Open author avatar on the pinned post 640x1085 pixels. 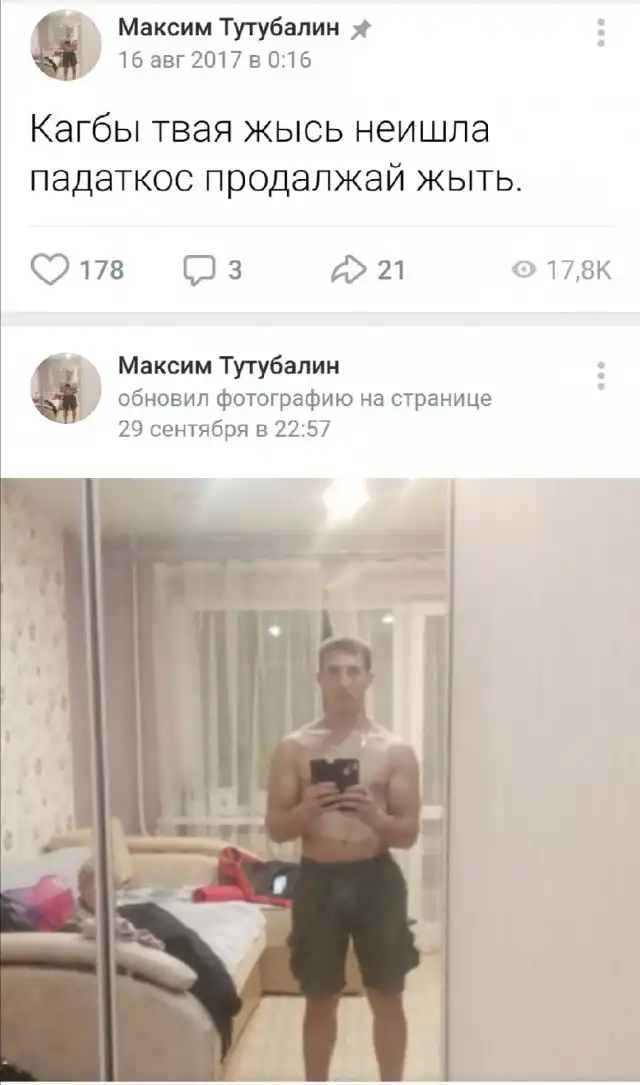click(66, 45)
